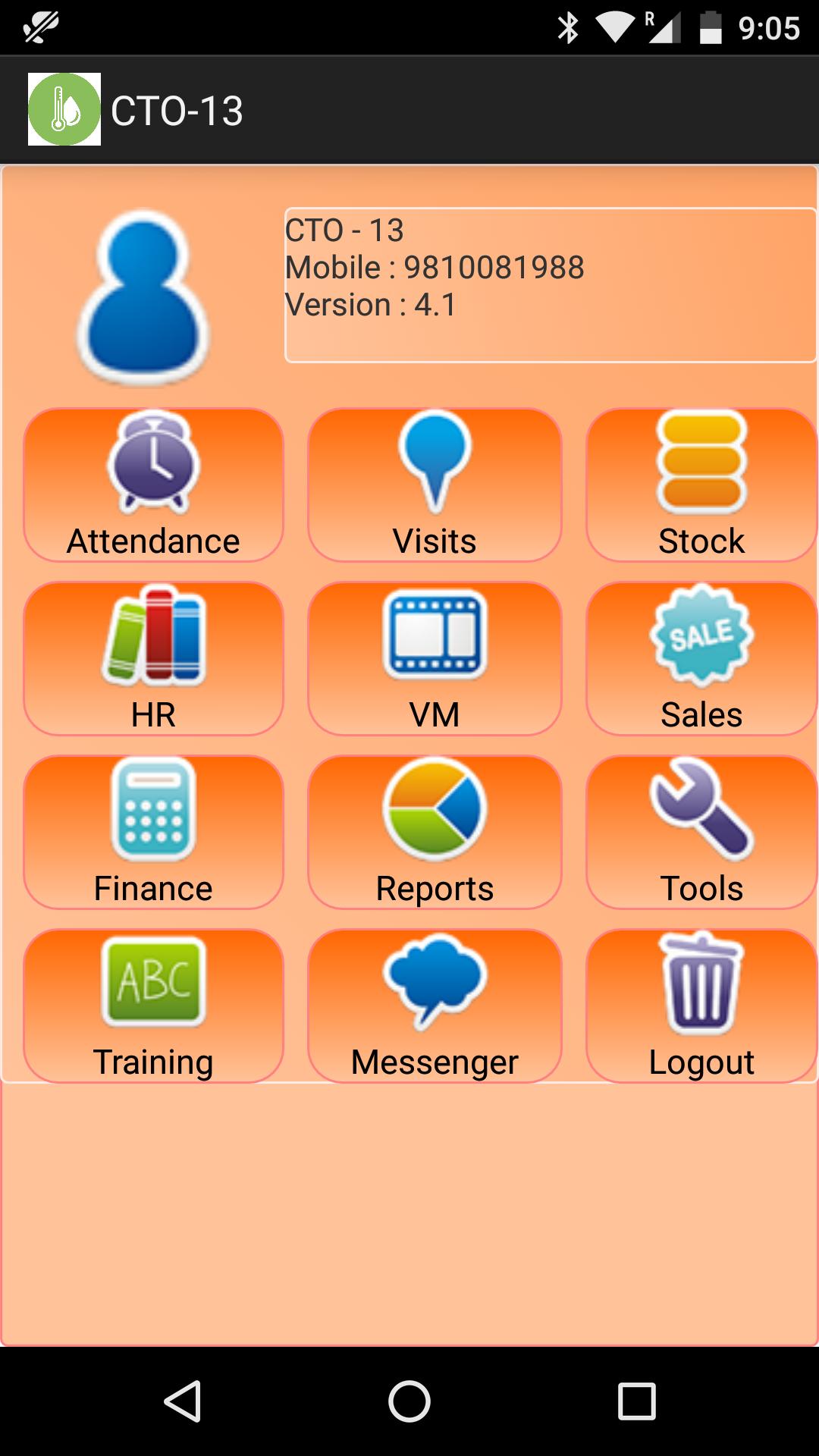Go to the Visits section
This screenshot has height=1456, width=819.
(435, 485)
